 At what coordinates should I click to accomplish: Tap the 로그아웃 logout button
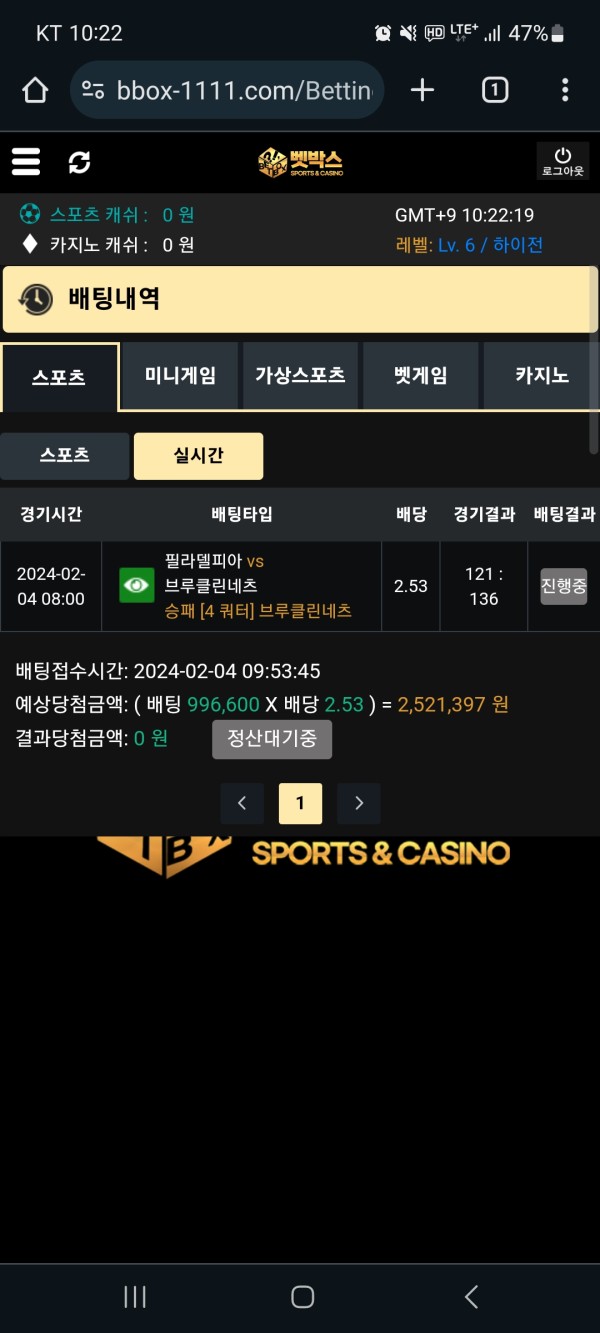[563, 161]
